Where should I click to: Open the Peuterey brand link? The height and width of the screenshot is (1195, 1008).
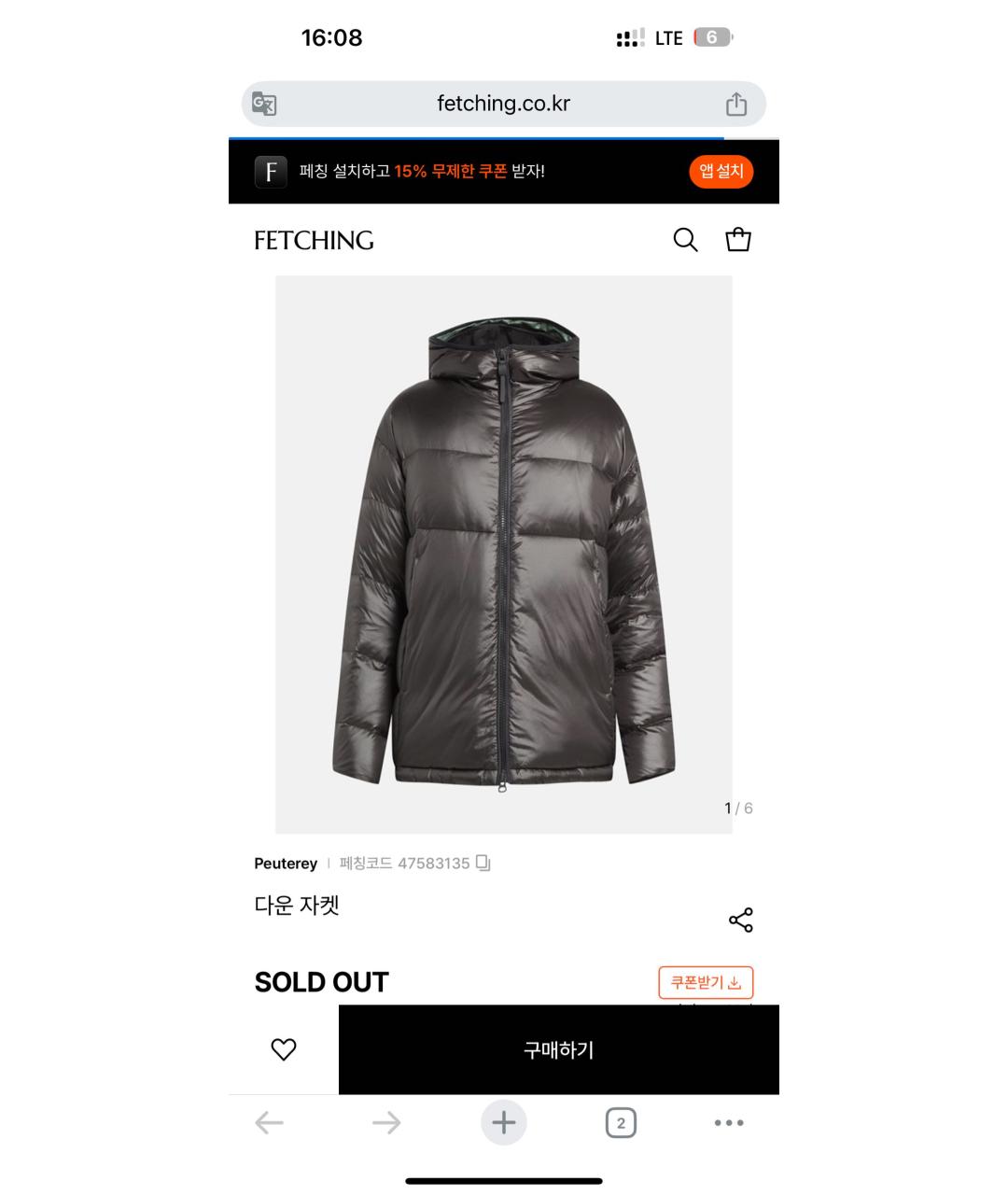[286, 864]
